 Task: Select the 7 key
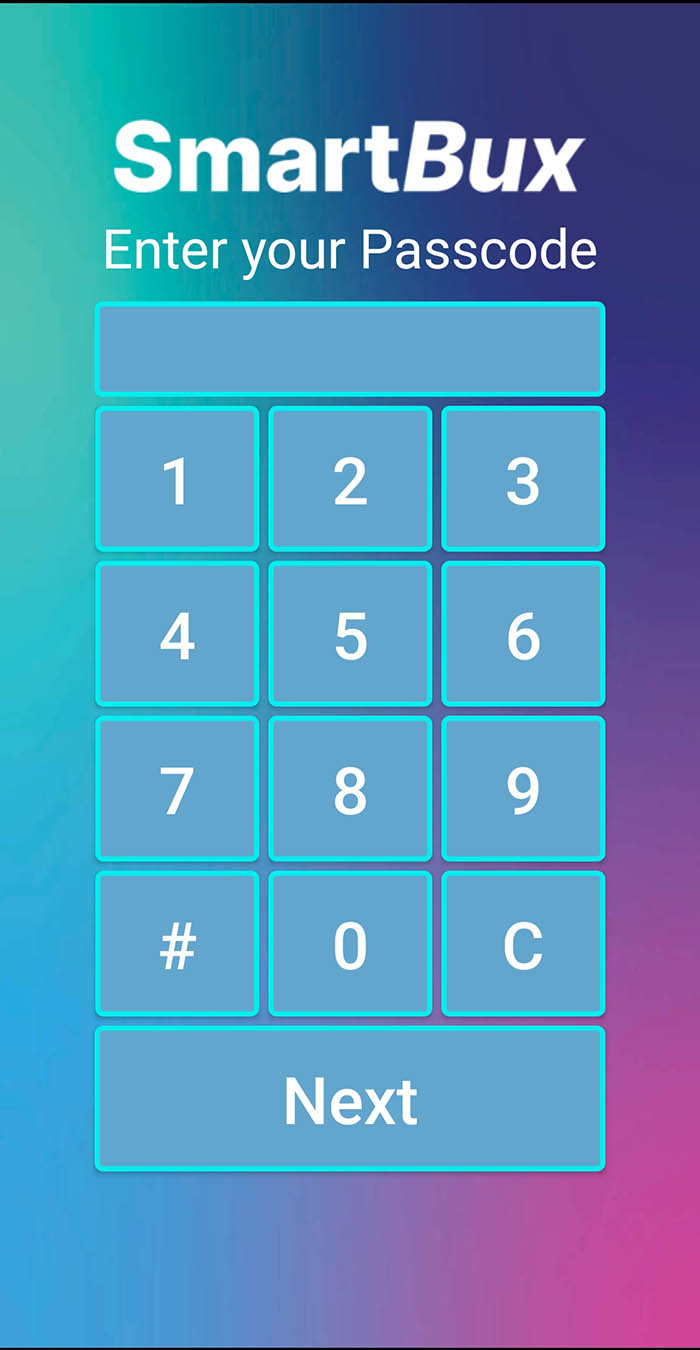click(177, 789)
